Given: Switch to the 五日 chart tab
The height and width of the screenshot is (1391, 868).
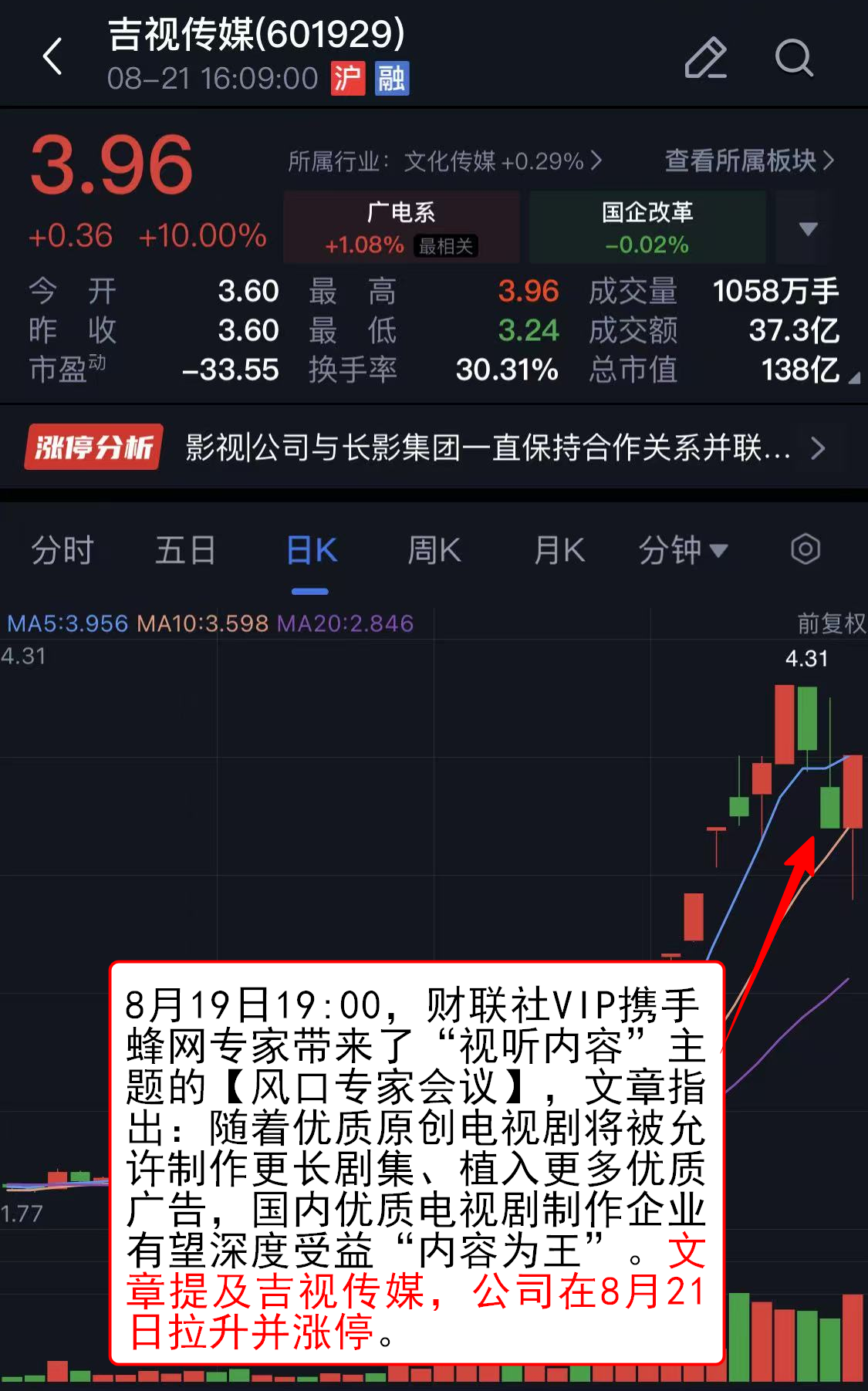Looking at the screenshot, I should (x=186, y=551).
